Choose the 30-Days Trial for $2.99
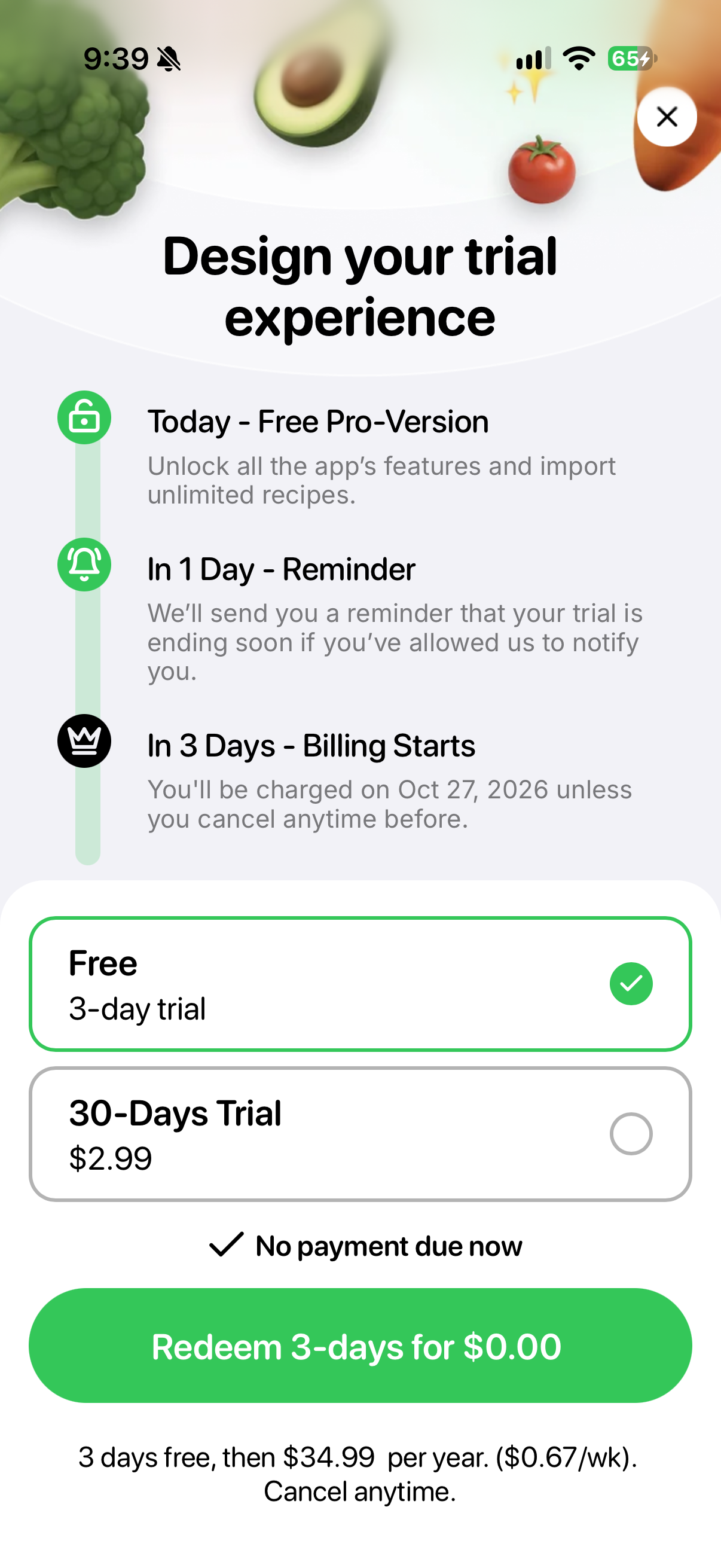 360,1134
